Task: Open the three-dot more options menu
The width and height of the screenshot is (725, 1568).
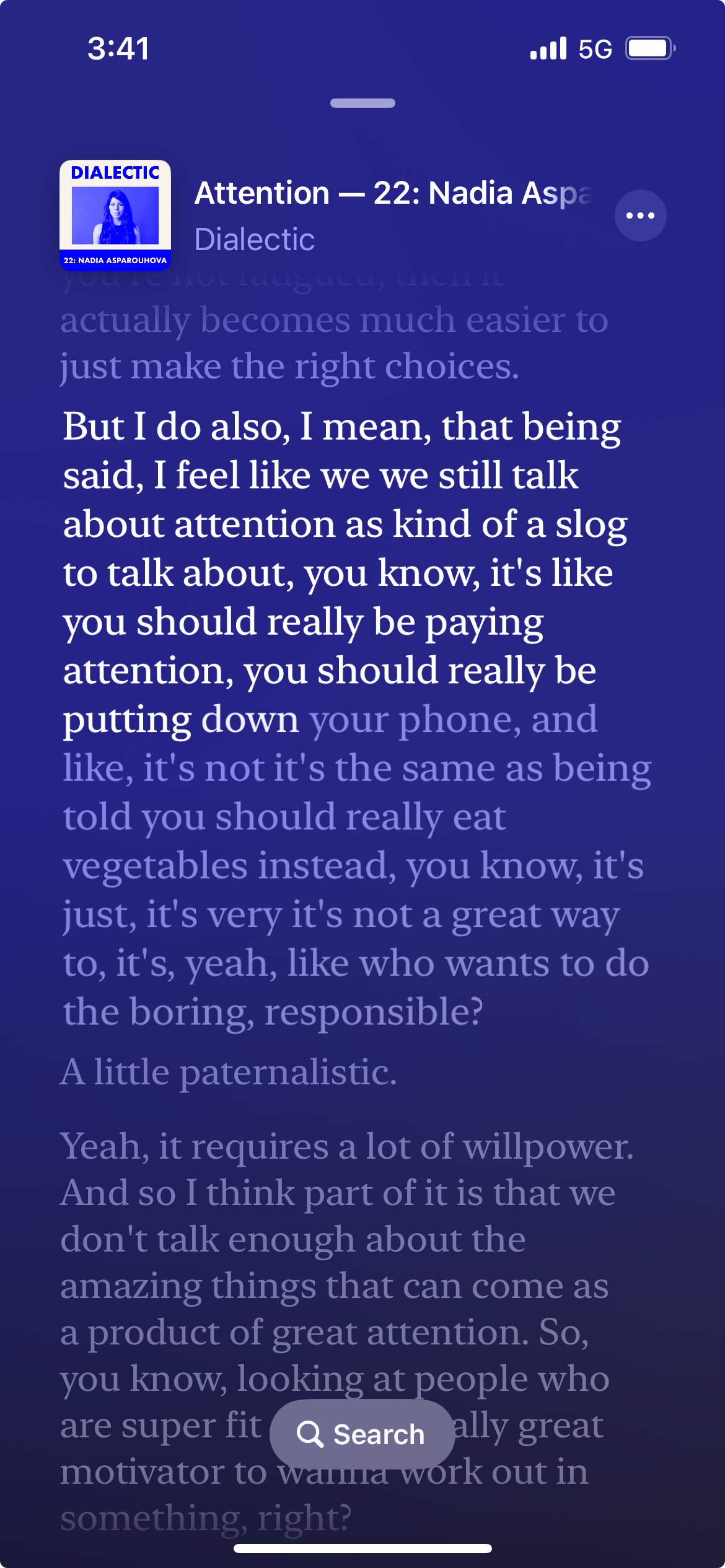Action: click(x=640, y=216)
